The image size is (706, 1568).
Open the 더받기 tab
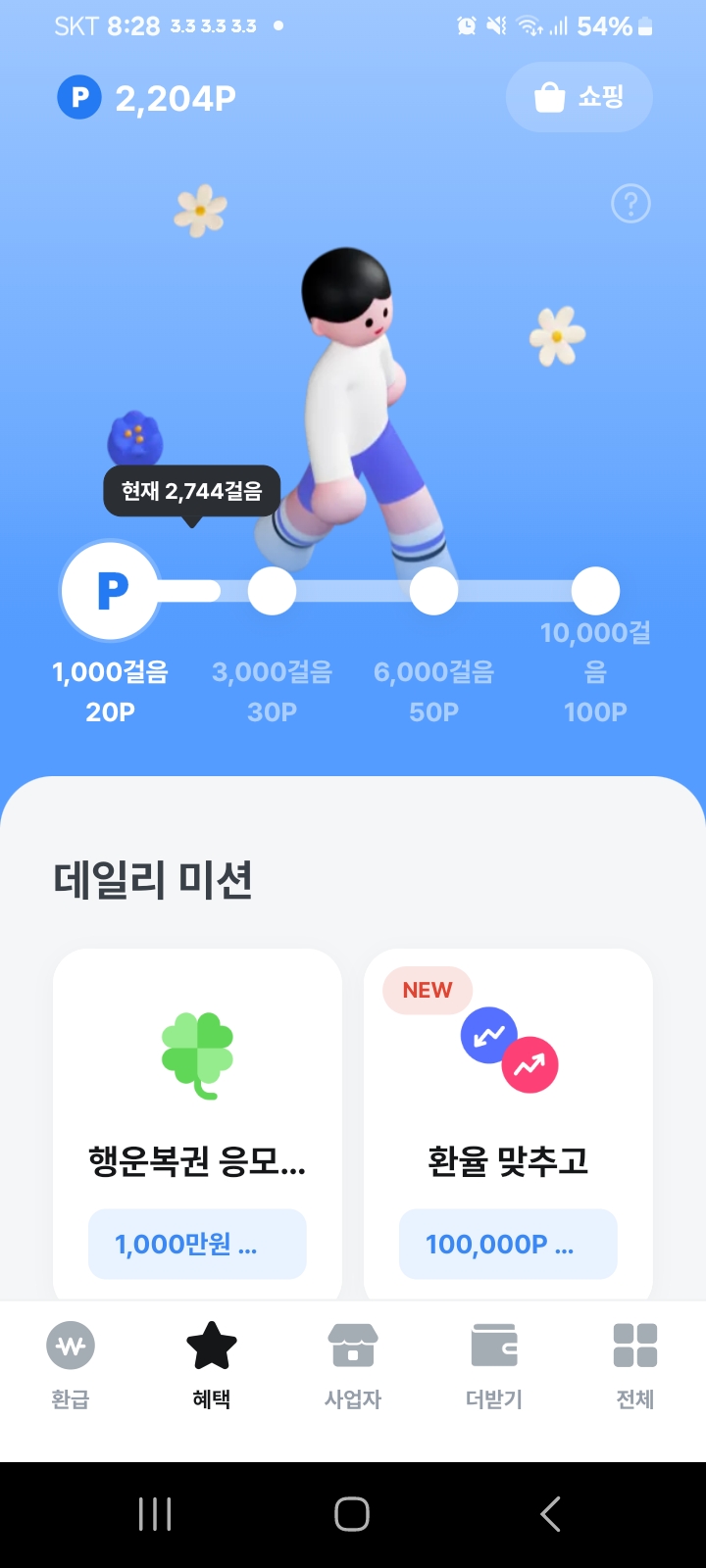(494, 1364)
